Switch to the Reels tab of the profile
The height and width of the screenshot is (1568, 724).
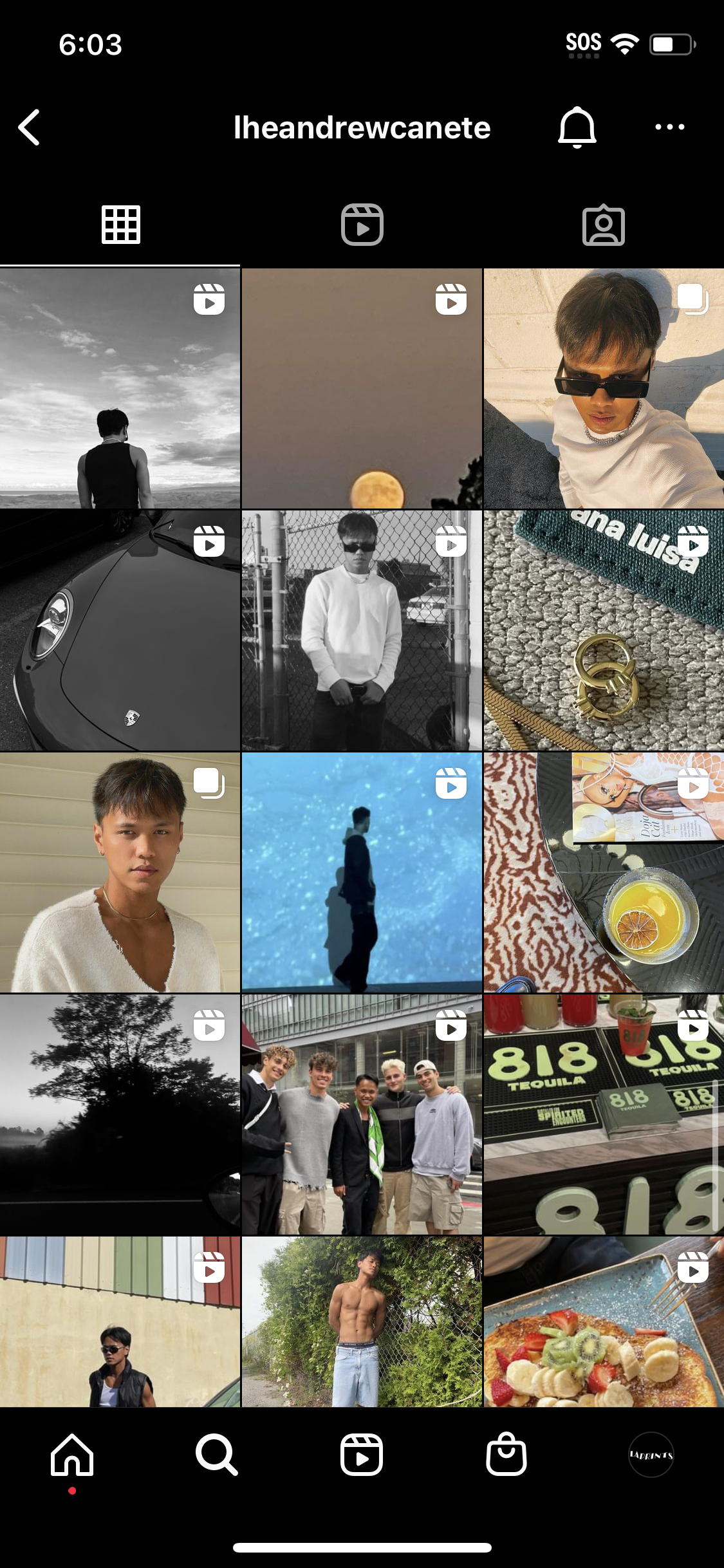(362, 225)
